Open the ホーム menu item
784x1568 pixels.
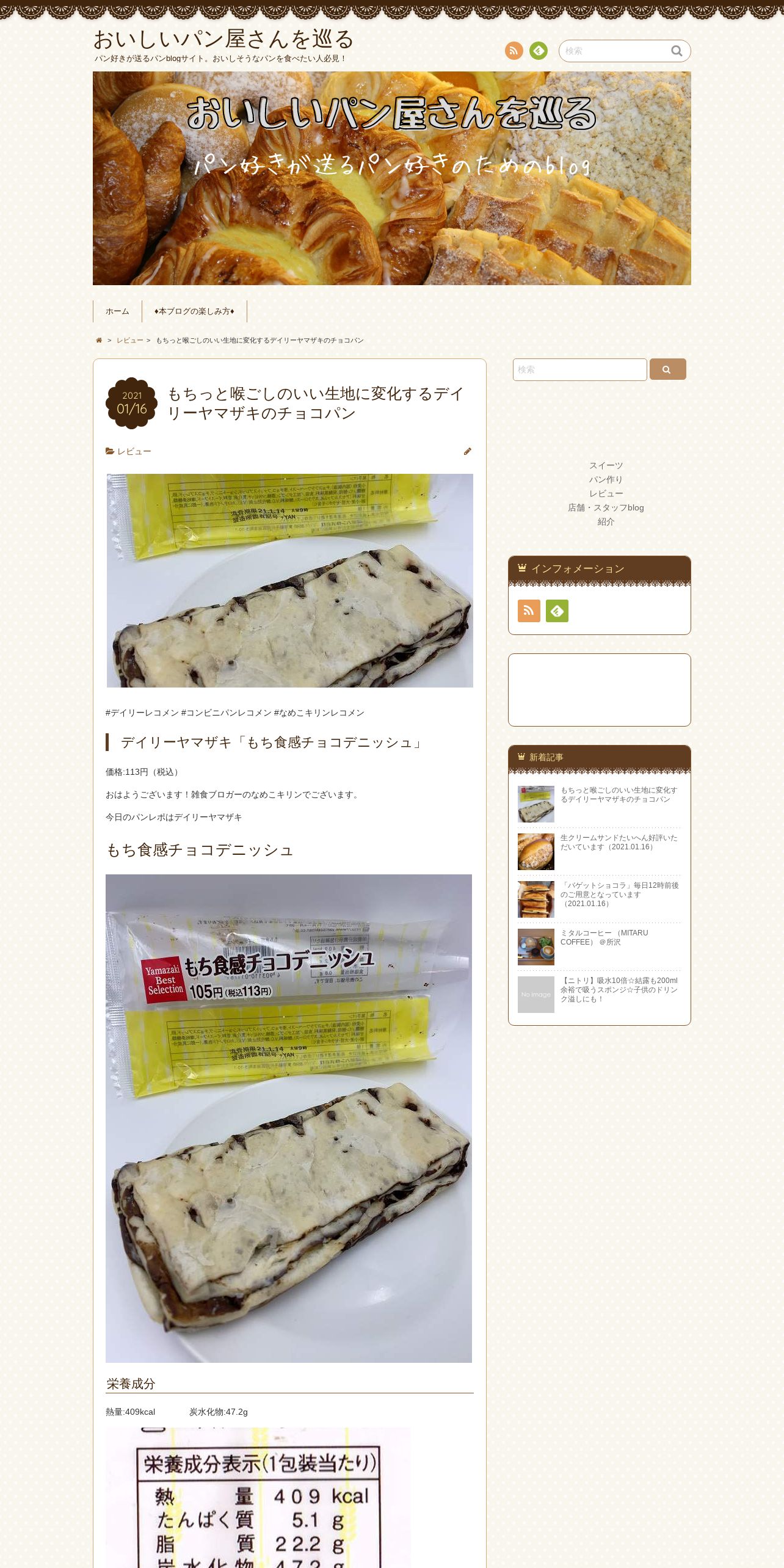coord(117,311)
